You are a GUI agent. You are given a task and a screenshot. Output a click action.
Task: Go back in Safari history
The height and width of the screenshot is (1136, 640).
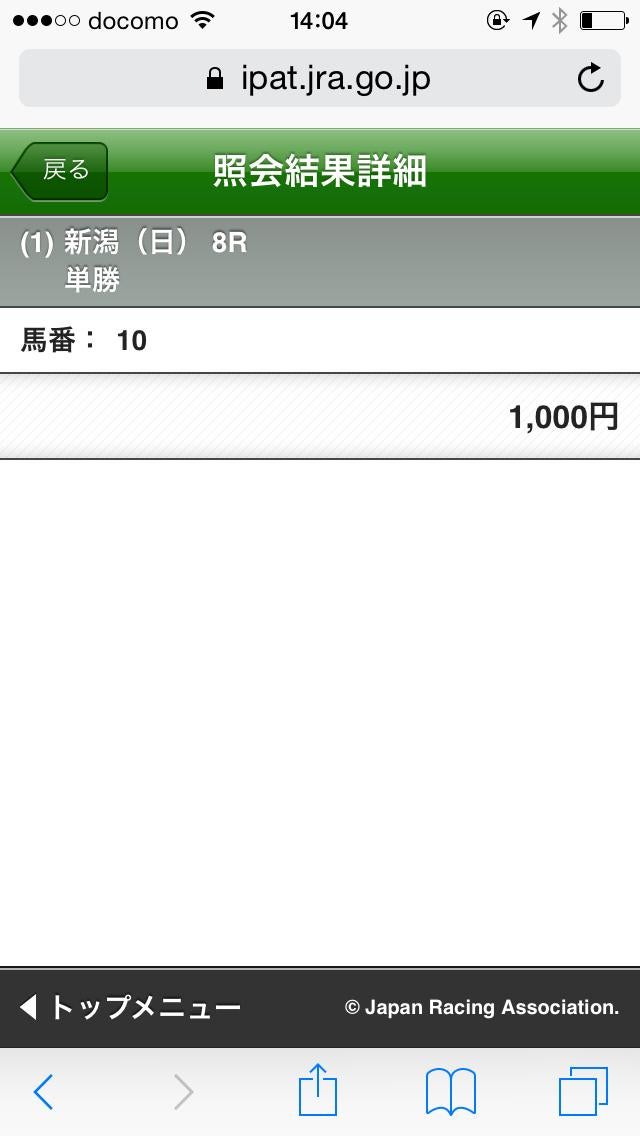[43, 1091]
